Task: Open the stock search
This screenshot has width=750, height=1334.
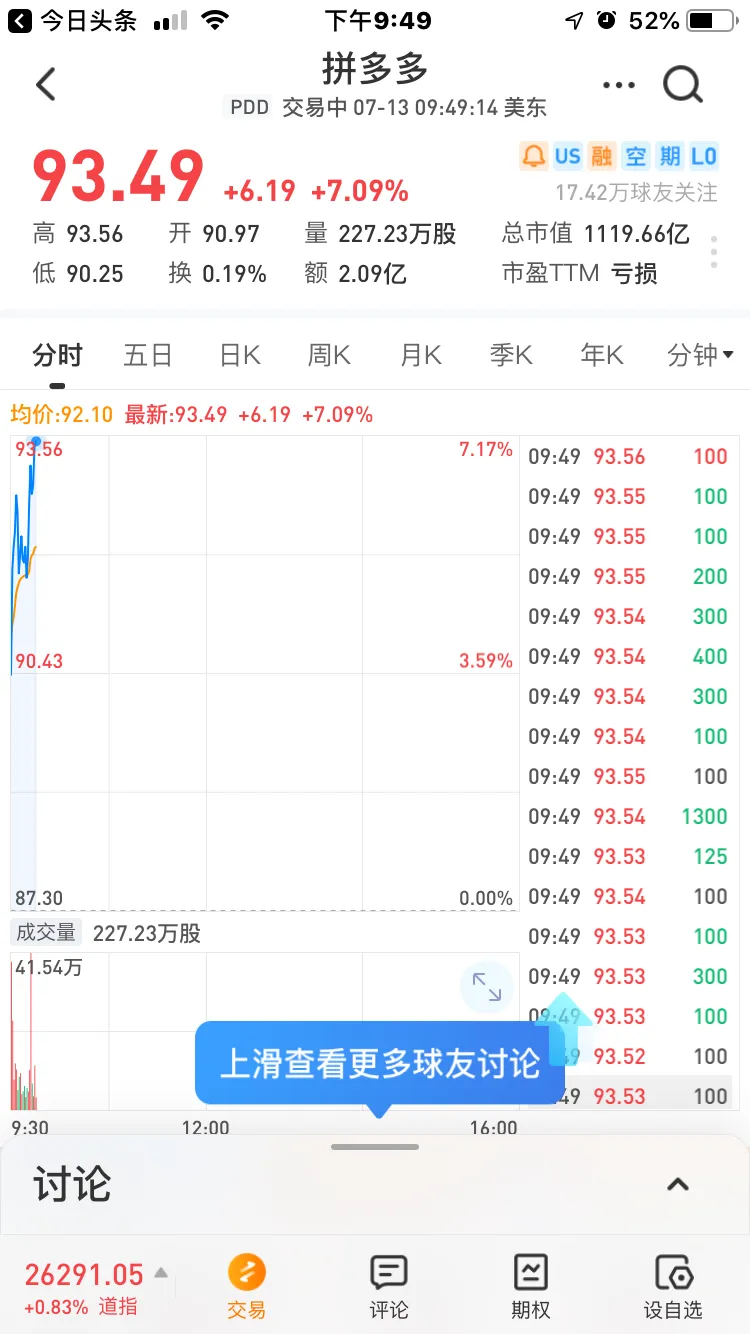Action: point(683,84)
